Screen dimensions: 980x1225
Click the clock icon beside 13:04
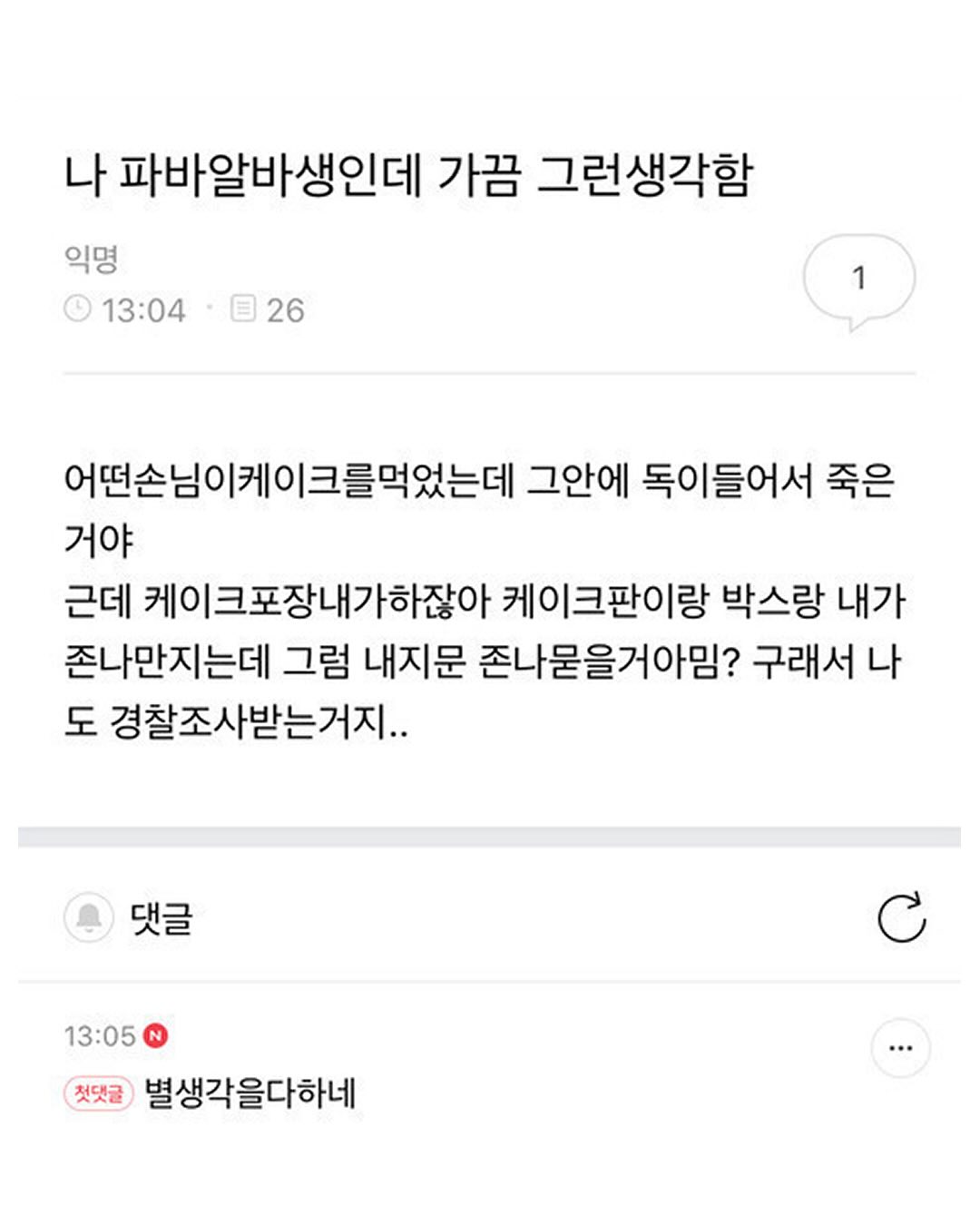[x=78, y=307]
